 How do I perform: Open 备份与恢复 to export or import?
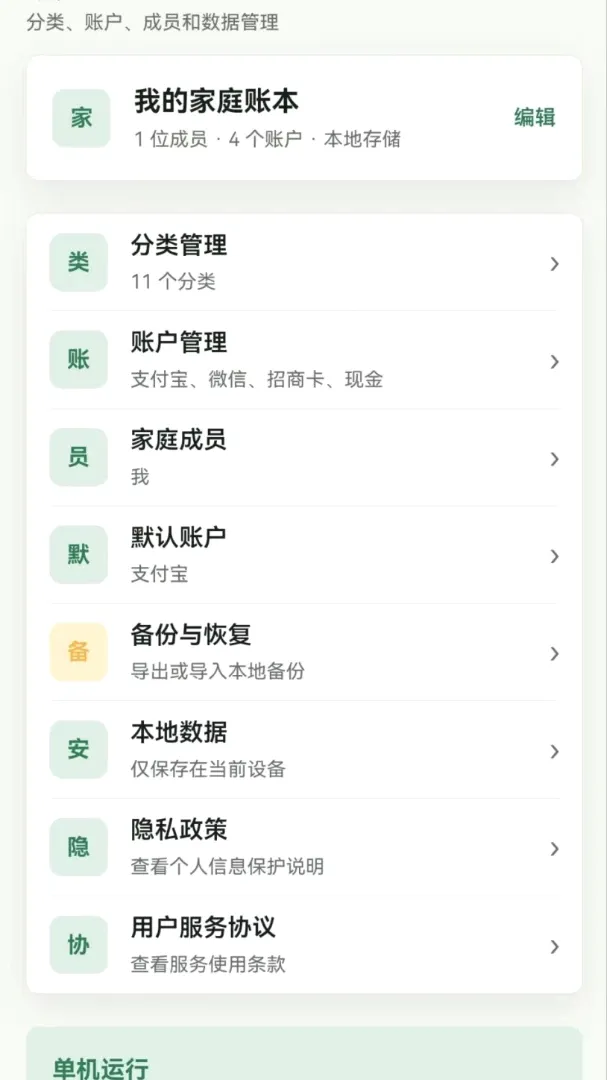304,652
